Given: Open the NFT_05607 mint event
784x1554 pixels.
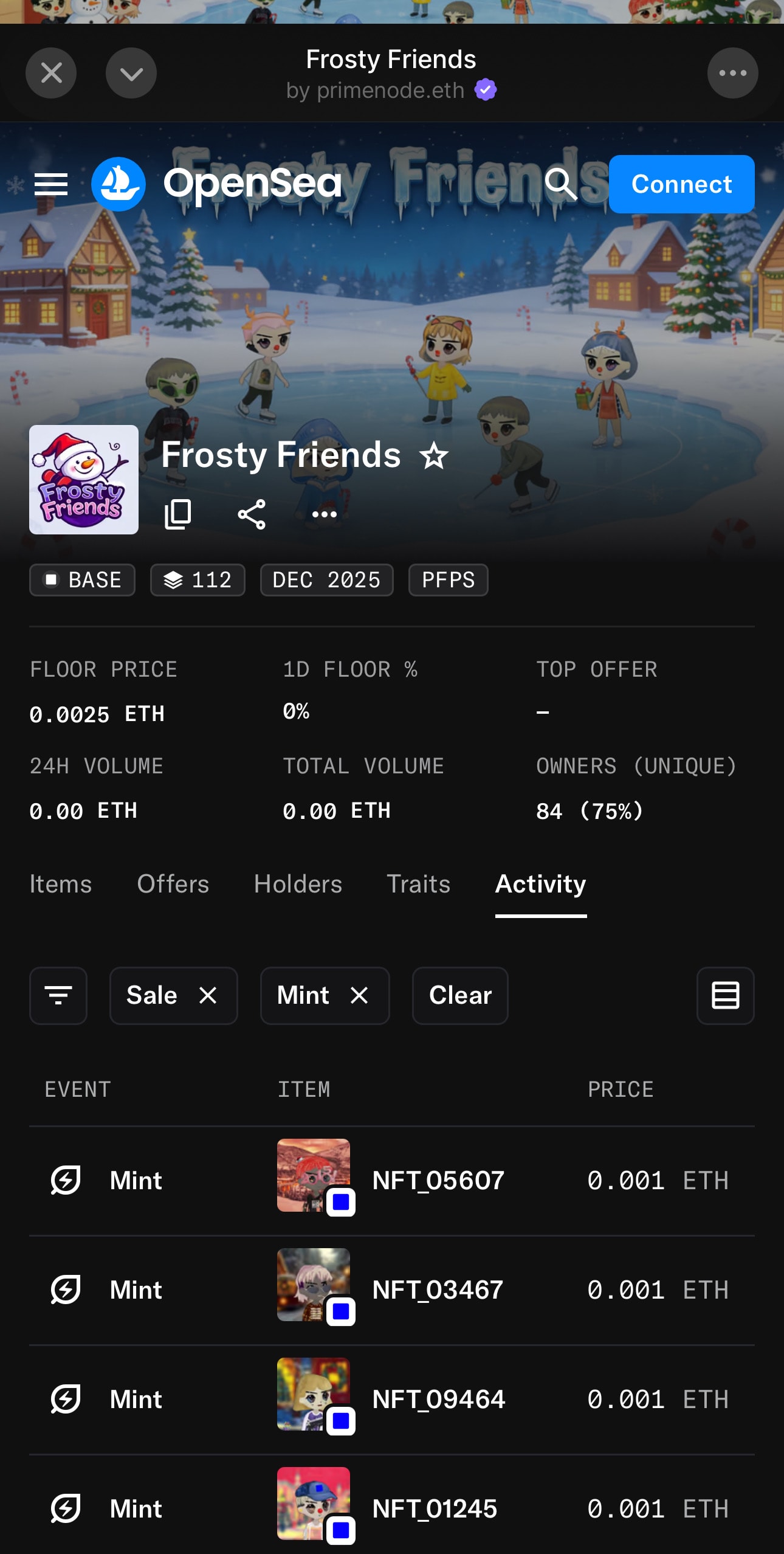Looking at the screenshot, I should coord(438,1181).
